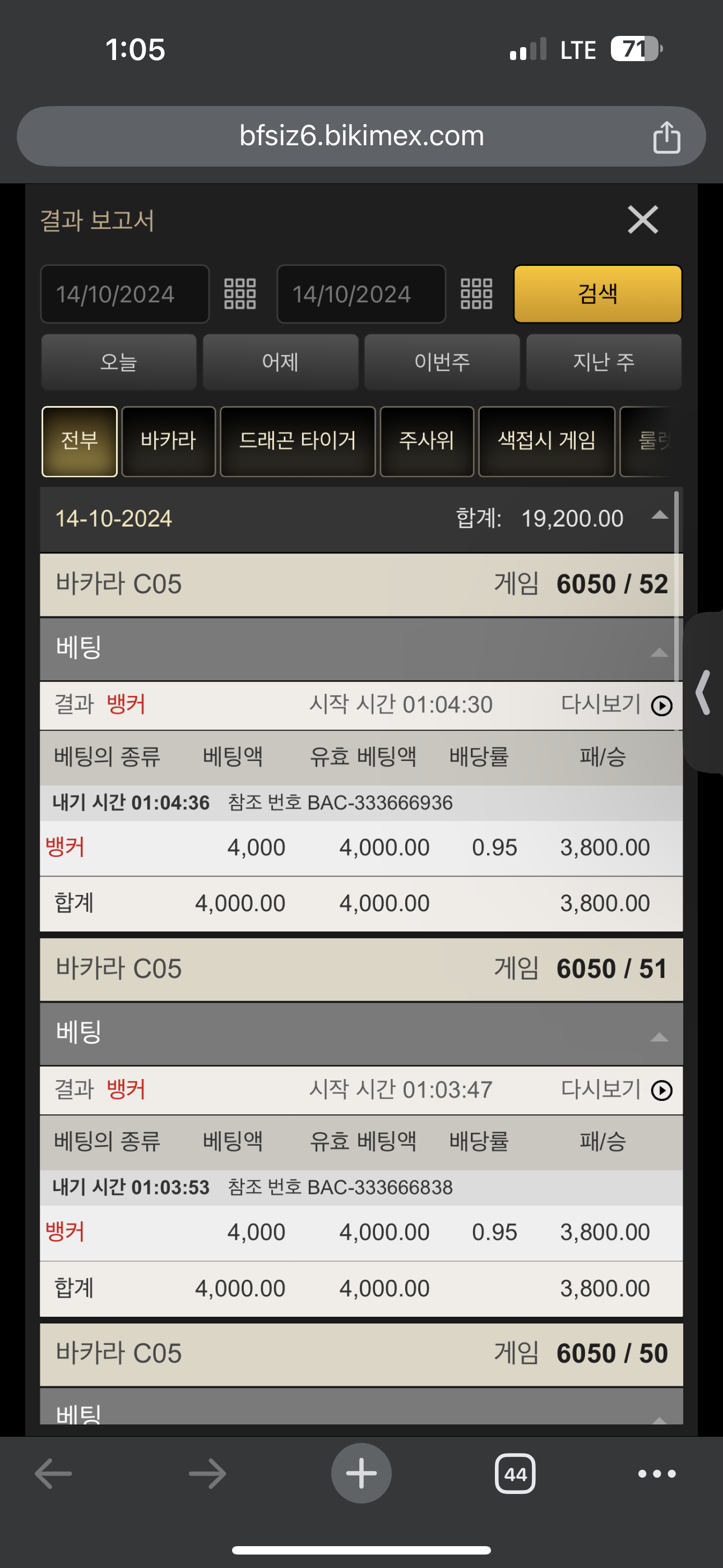Replay game with start time 01:04:30
Viewport: 723px width, 1568px height.
coord(661,705)
